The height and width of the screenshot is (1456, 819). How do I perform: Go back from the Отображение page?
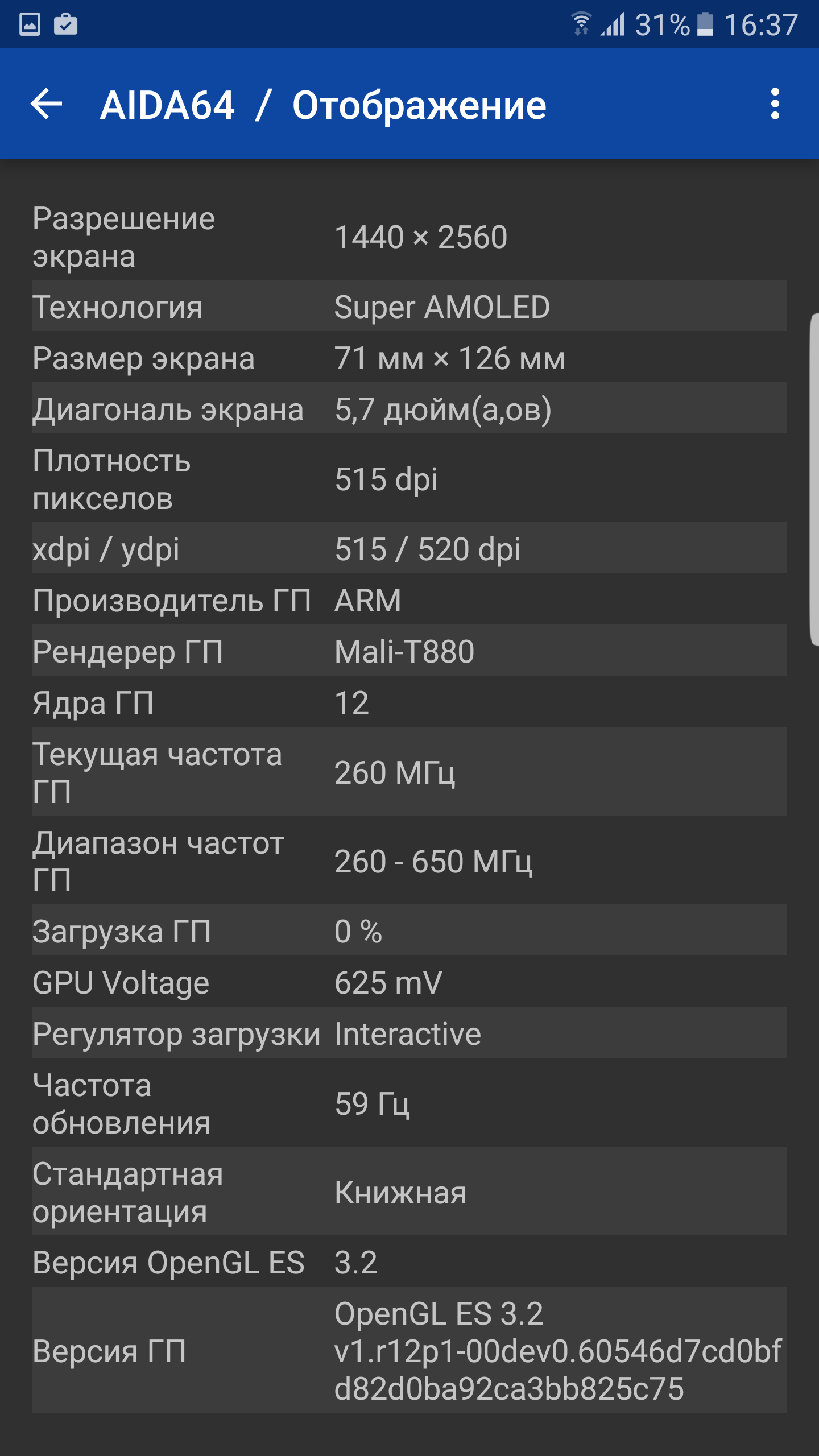[x=46, y=104]
